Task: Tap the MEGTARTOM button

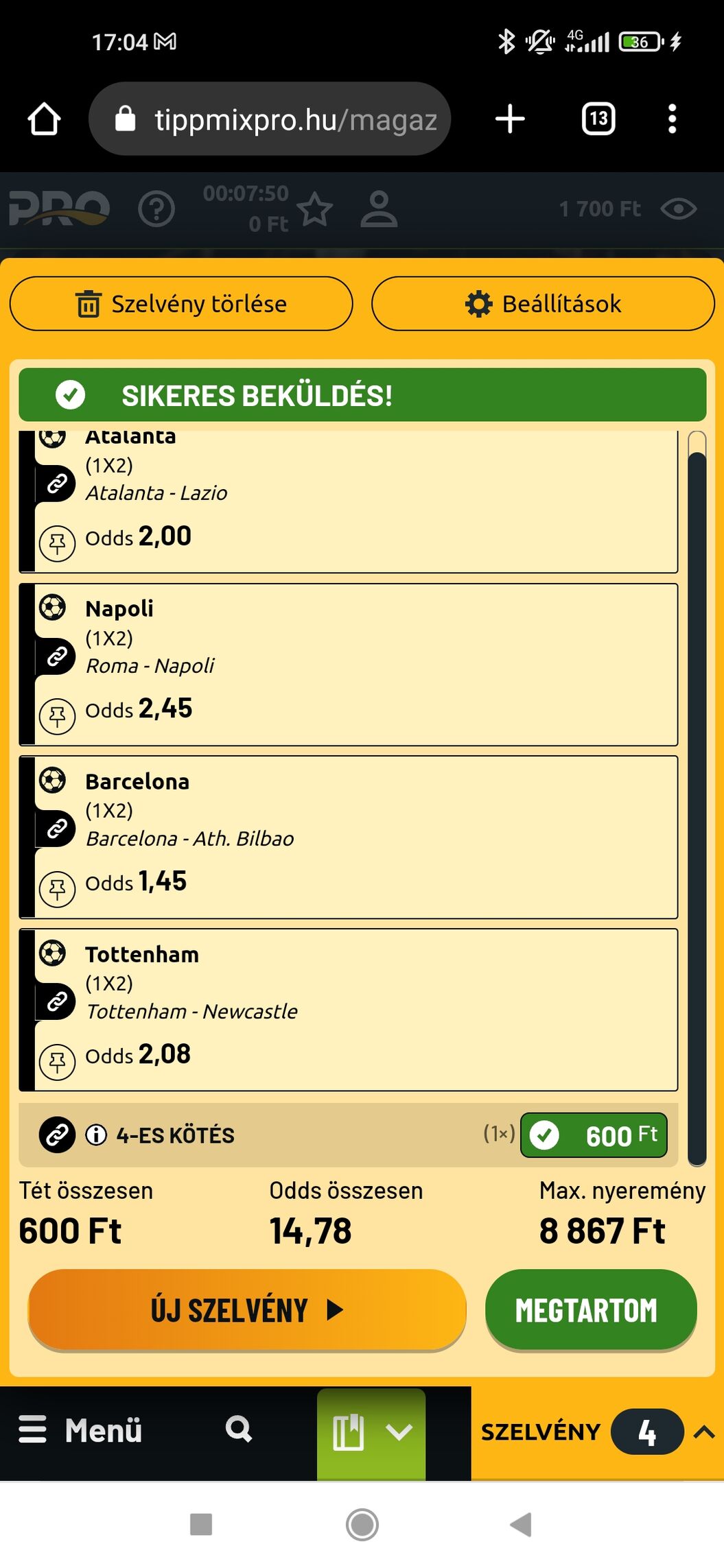Action: click(x=590, y=1310)
